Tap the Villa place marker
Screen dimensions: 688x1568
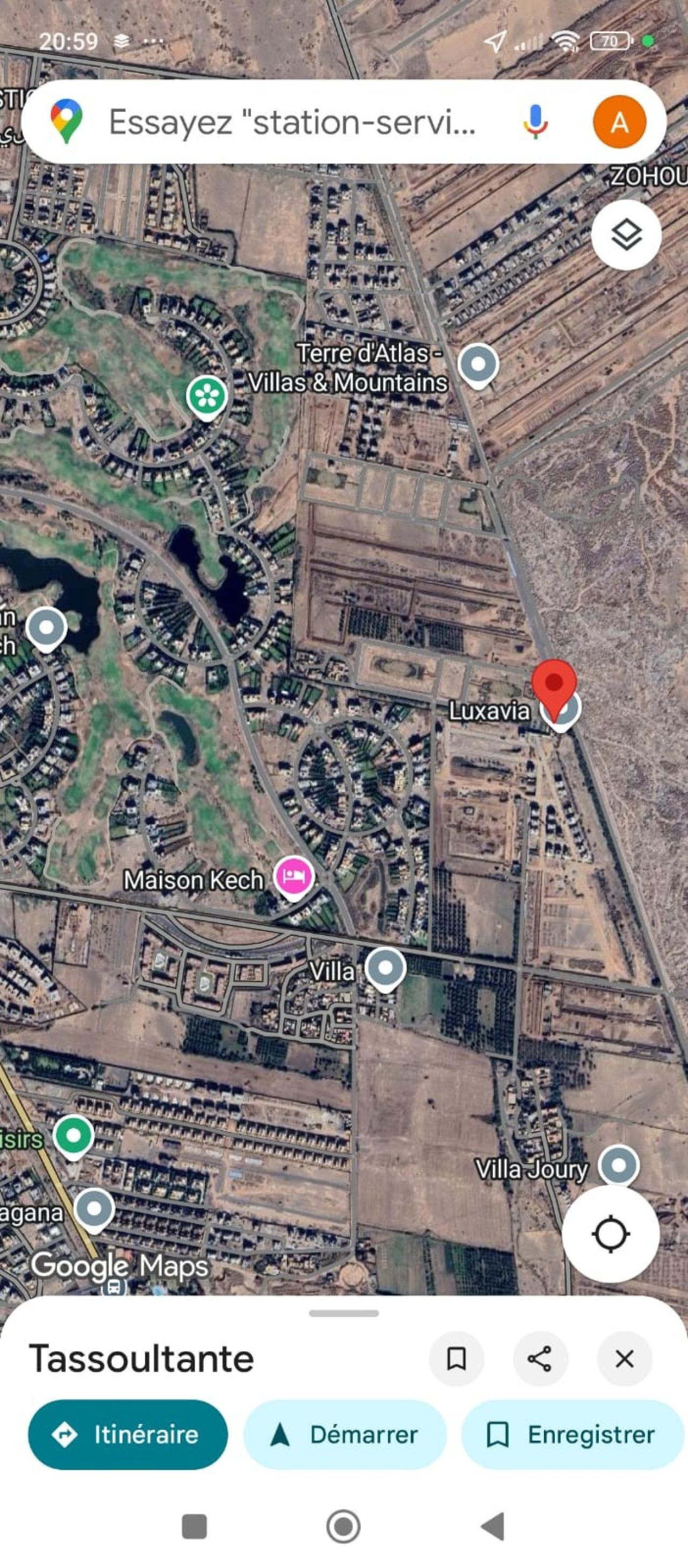[385, 968]
